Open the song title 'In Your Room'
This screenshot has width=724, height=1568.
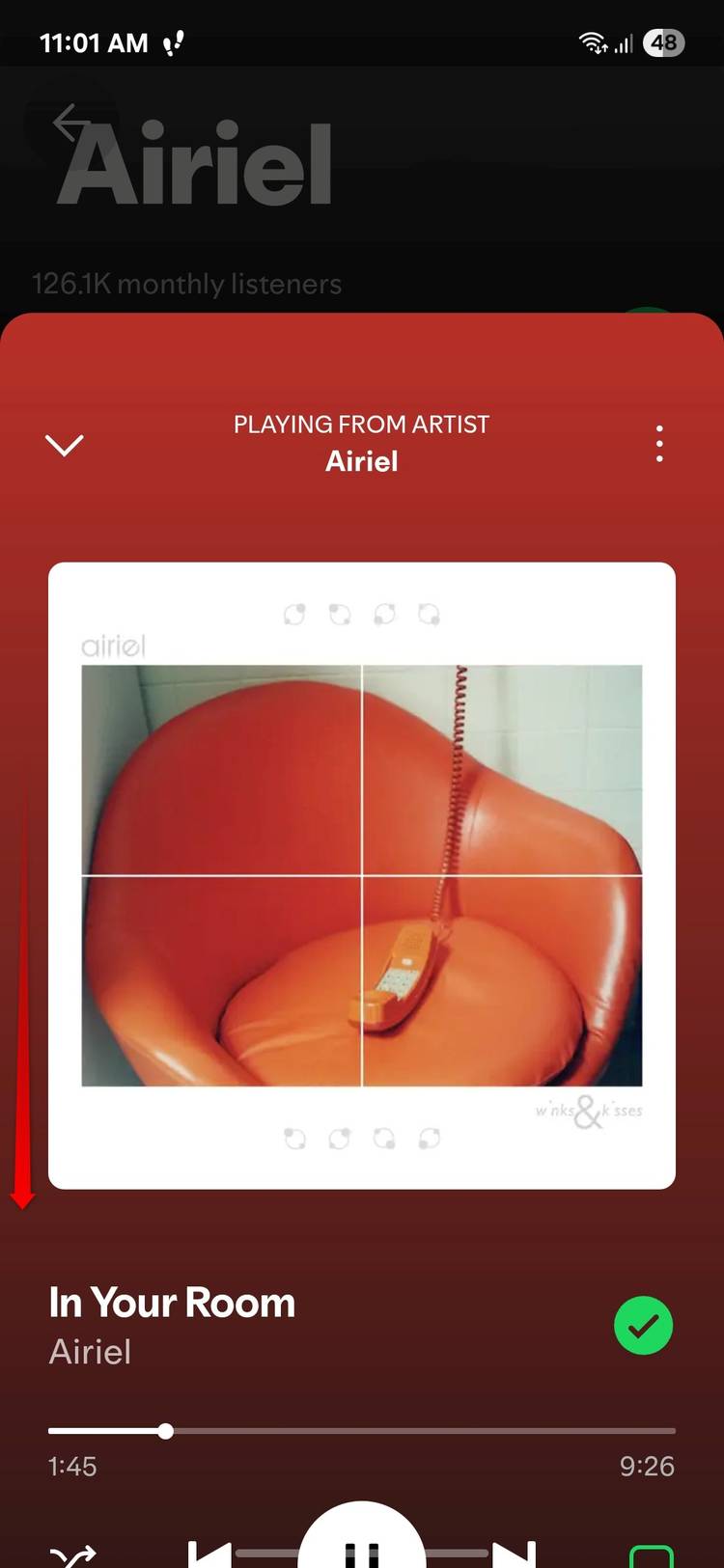click(171, 1303)
